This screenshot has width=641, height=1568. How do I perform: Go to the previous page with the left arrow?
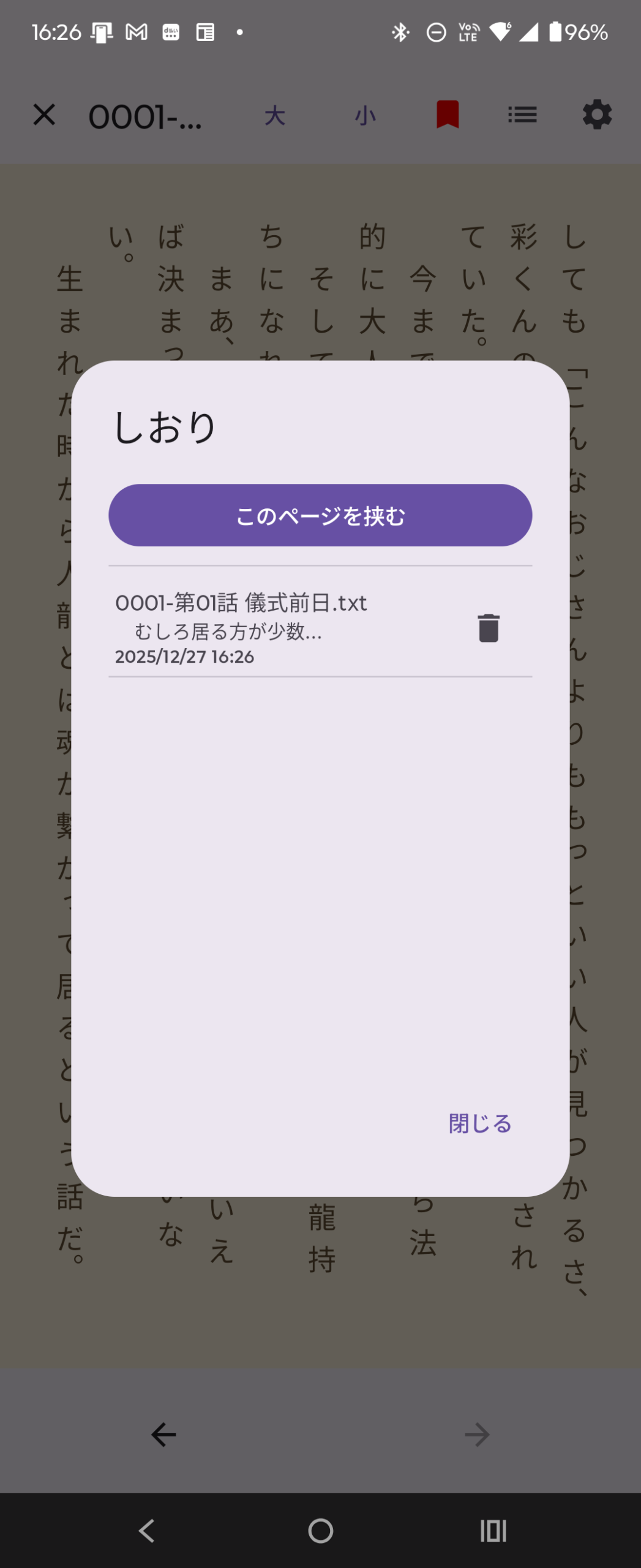163,1434
